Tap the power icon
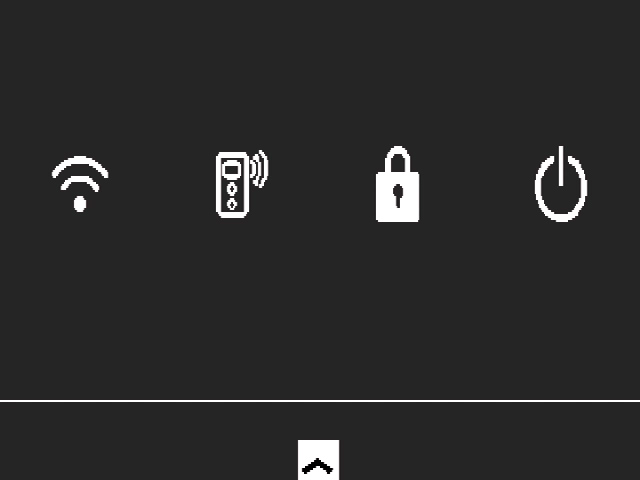The height and width of the screenshot is (480, 640). (x=561, y=184)
